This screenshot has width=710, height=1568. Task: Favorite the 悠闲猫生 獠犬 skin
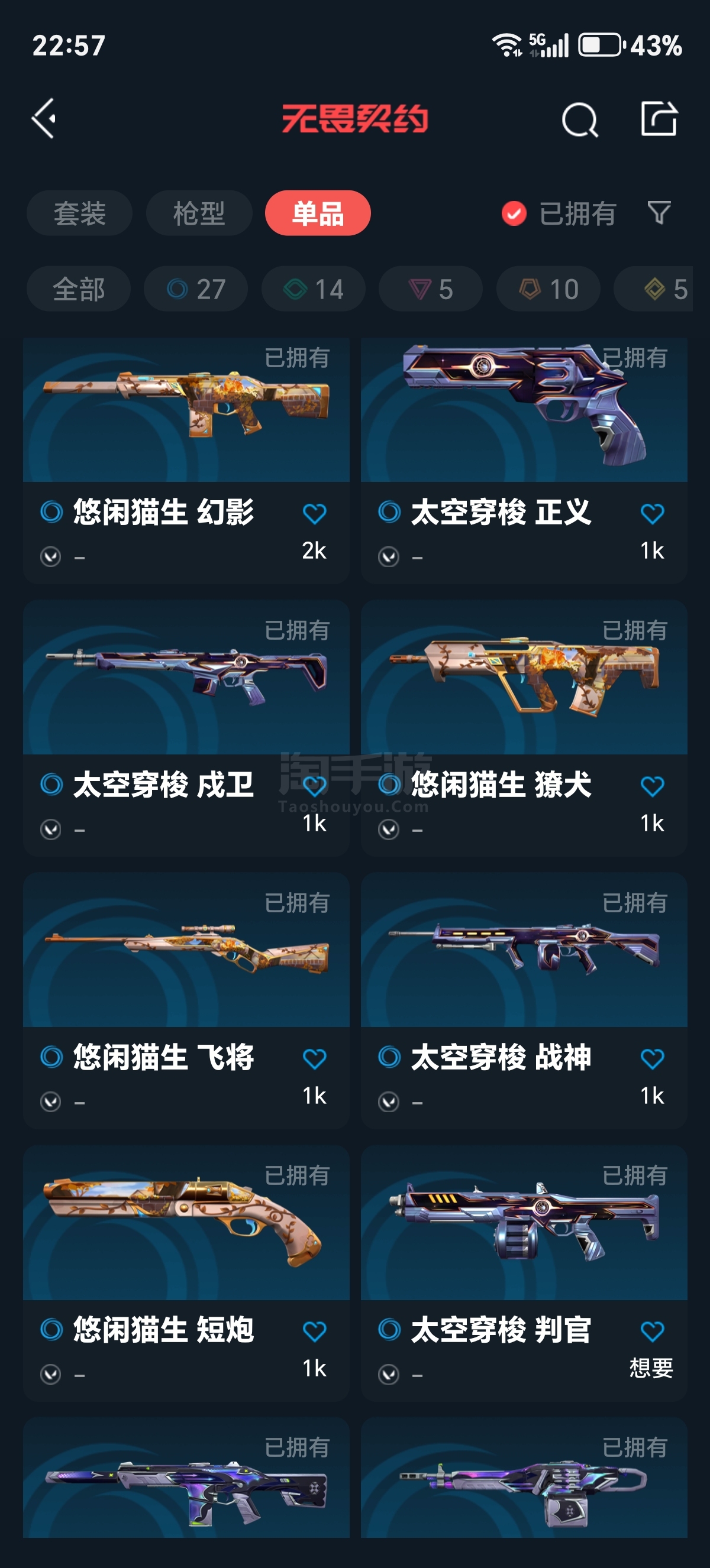(652, 786)
